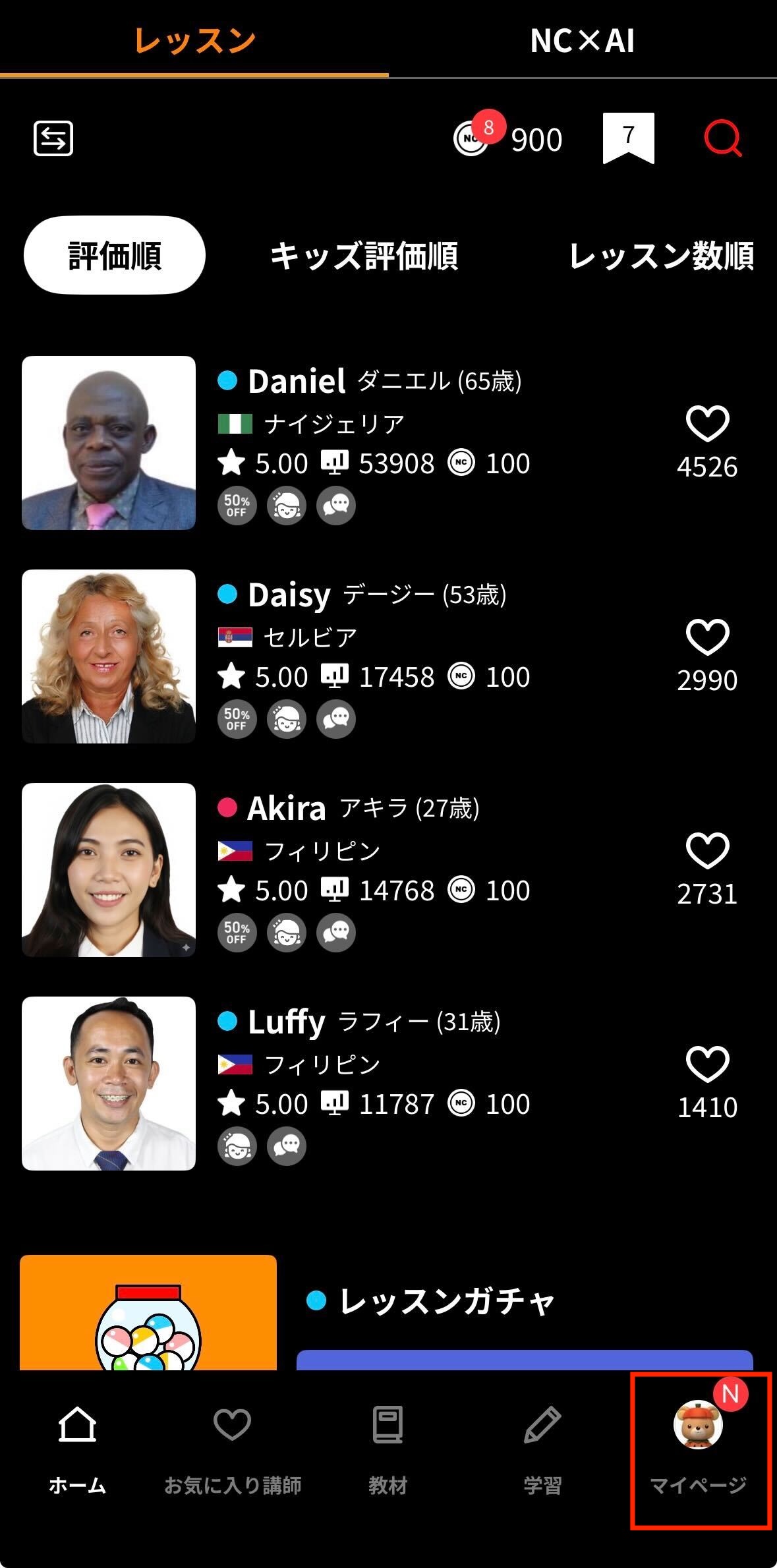
Task: Favorite Daniel with the heart icon
Action: coord(707,424)
